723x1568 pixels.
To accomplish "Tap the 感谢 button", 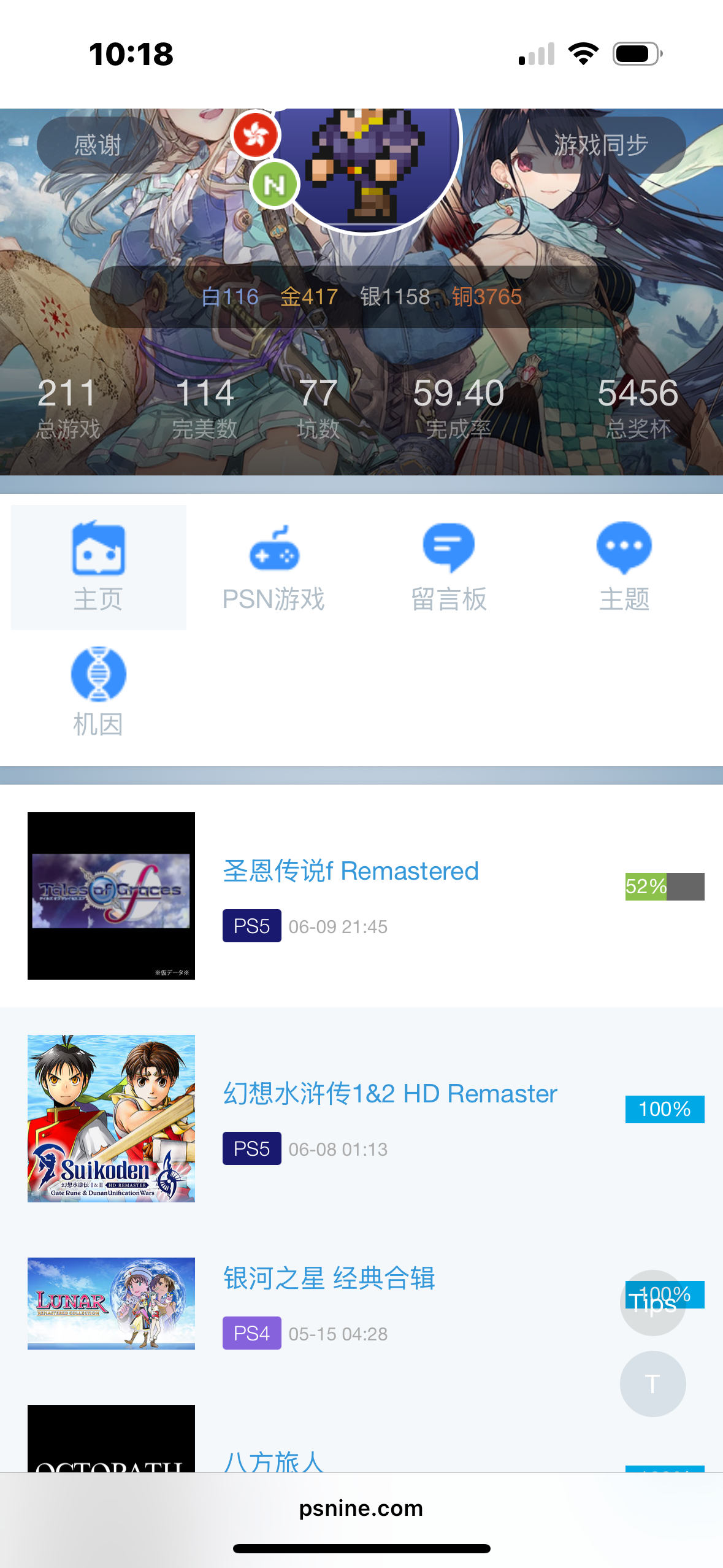I will pyautogui.click(x=97, y=145).
